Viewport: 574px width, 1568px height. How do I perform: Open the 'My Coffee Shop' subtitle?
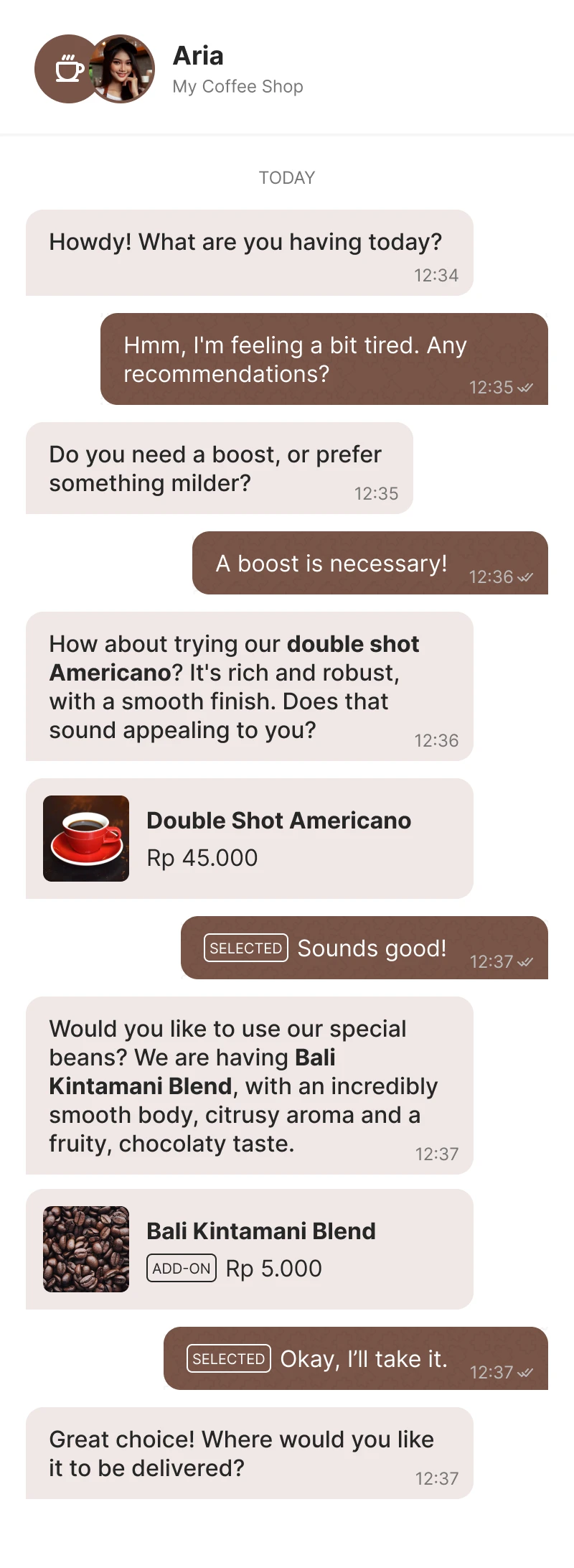point(238,86)
